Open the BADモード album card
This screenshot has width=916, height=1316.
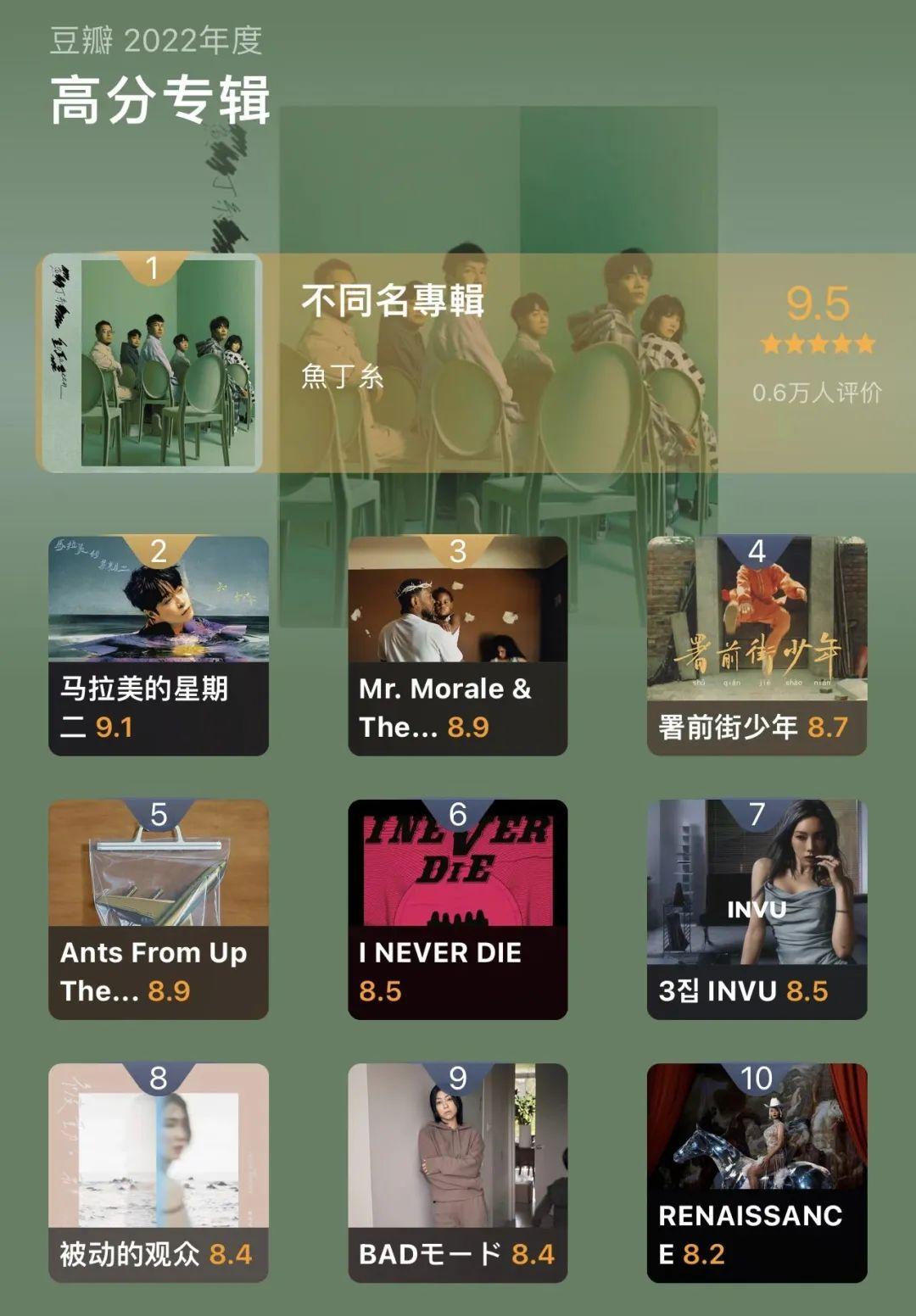[x=457, y=1172]
